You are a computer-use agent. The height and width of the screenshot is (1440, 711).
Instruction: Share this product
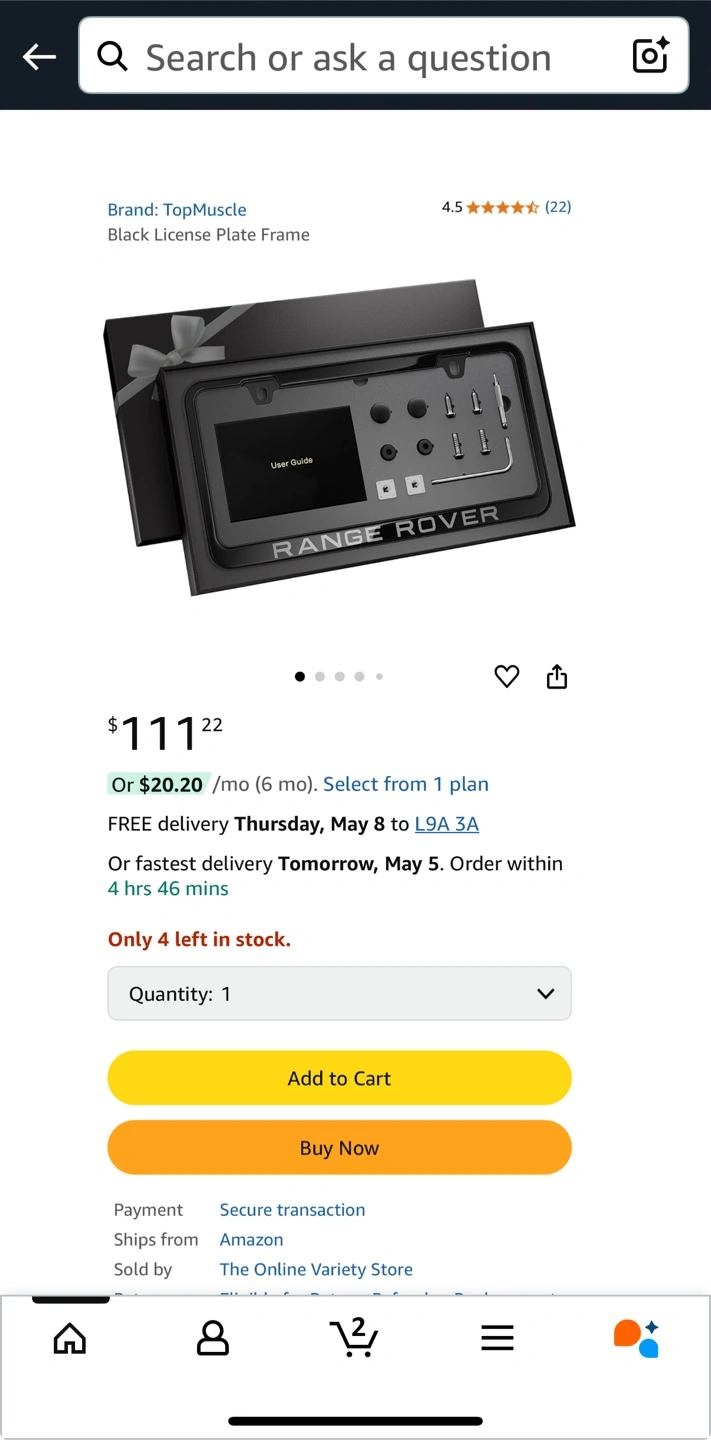click(x=557, y=677)
